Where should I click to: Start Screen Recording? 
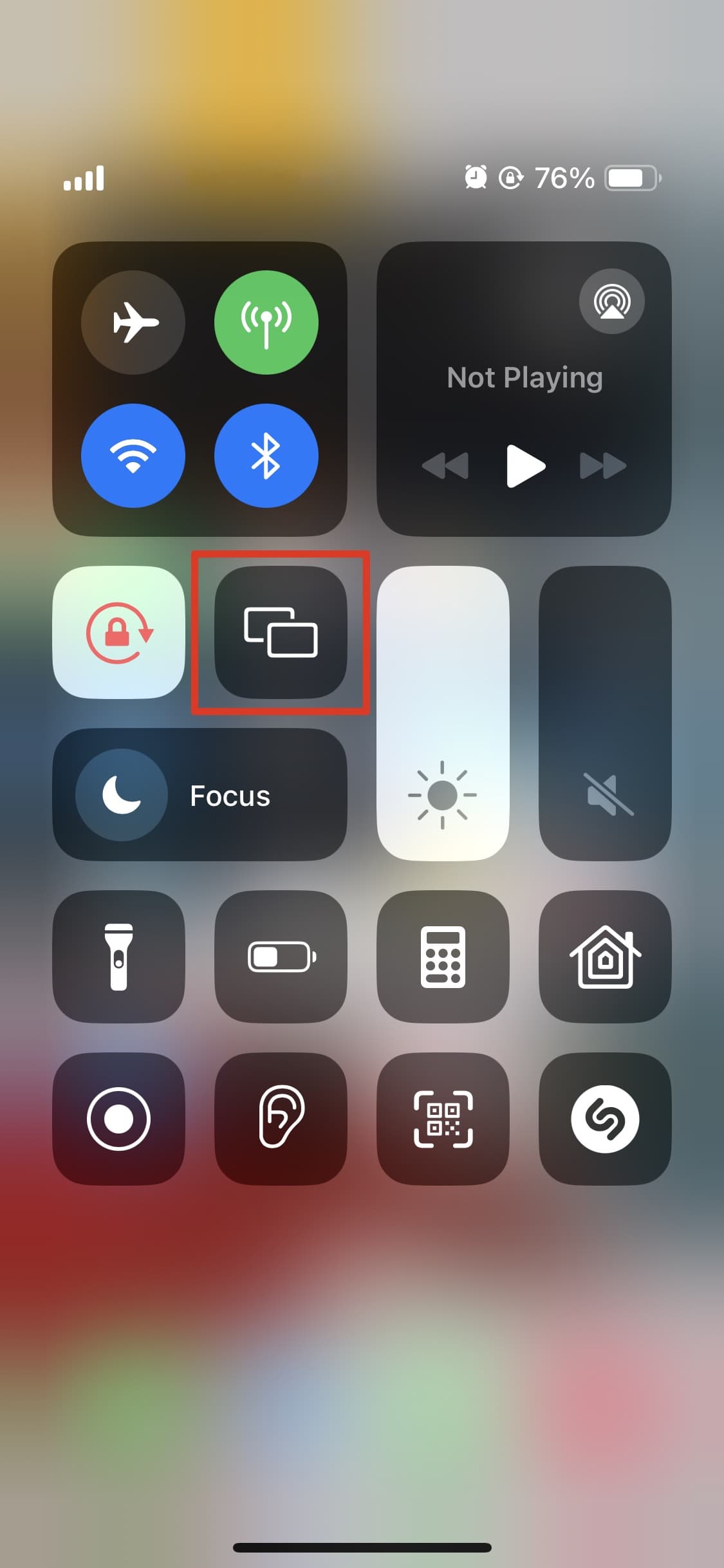(118, 1119)
